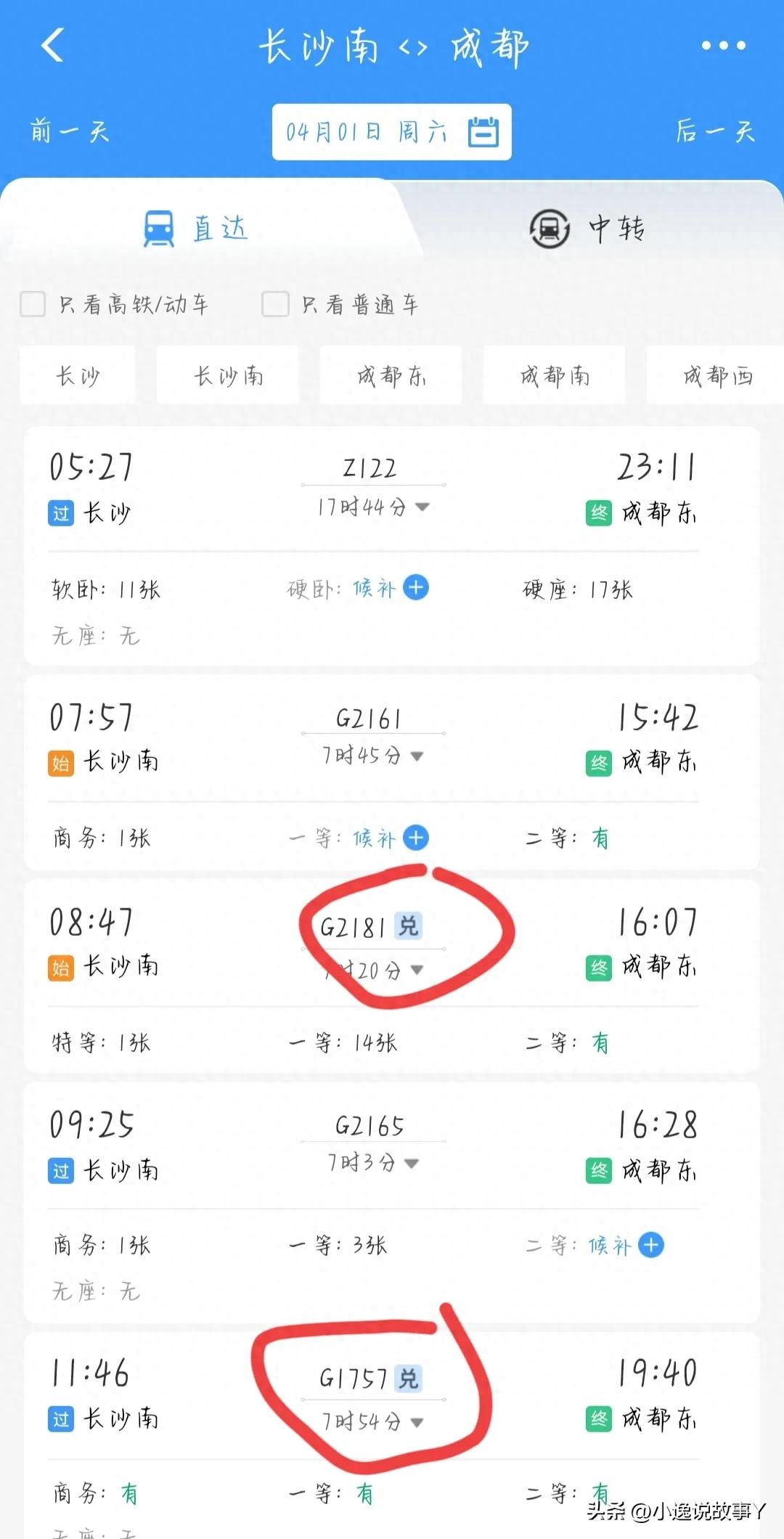Open train Z122 departing 05:27
Image resolution: width=784 pixels, height=1539 pixels.
pos(369,468)
